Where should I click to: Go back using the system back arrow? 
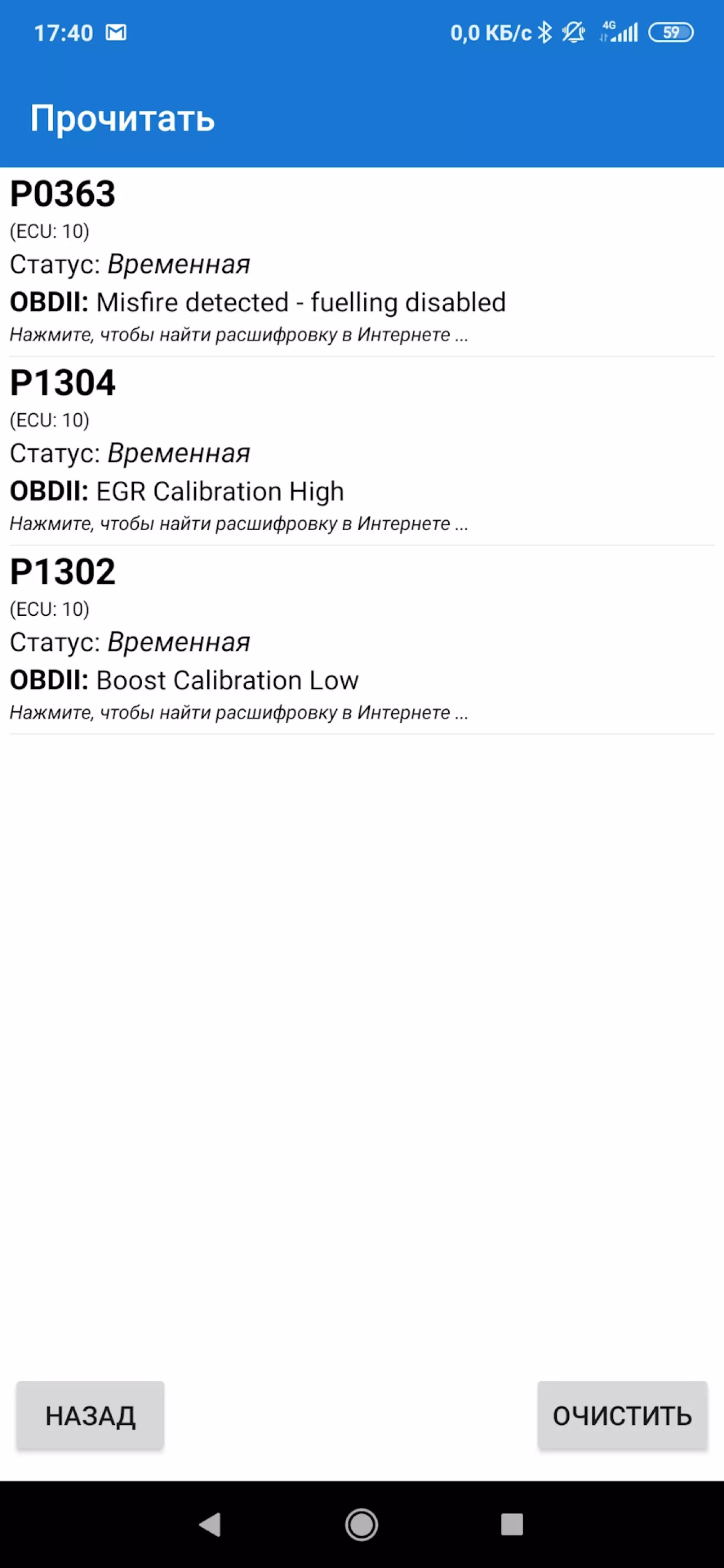point(210,1524)
